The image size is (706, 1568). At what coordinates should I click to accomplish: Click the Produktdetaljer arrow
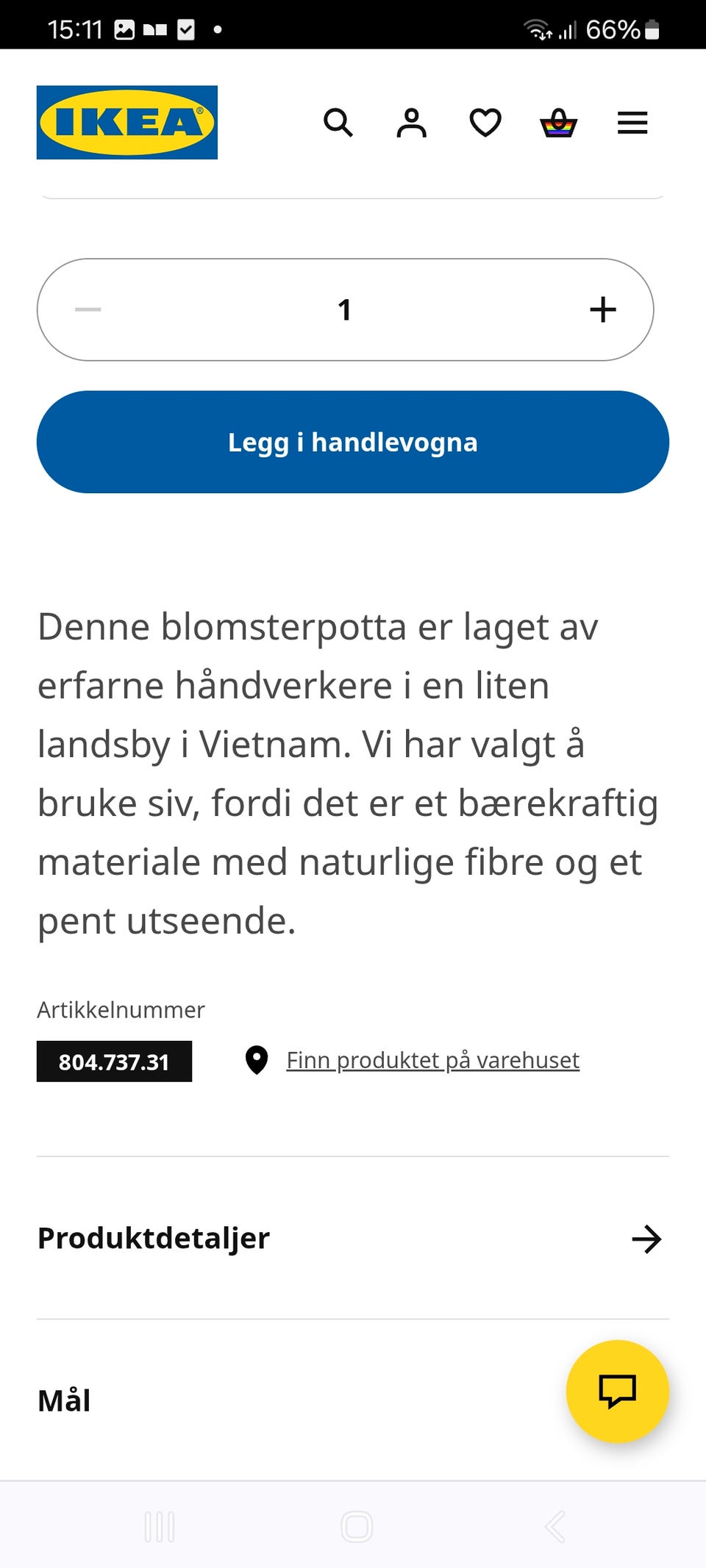[646, 1239]
